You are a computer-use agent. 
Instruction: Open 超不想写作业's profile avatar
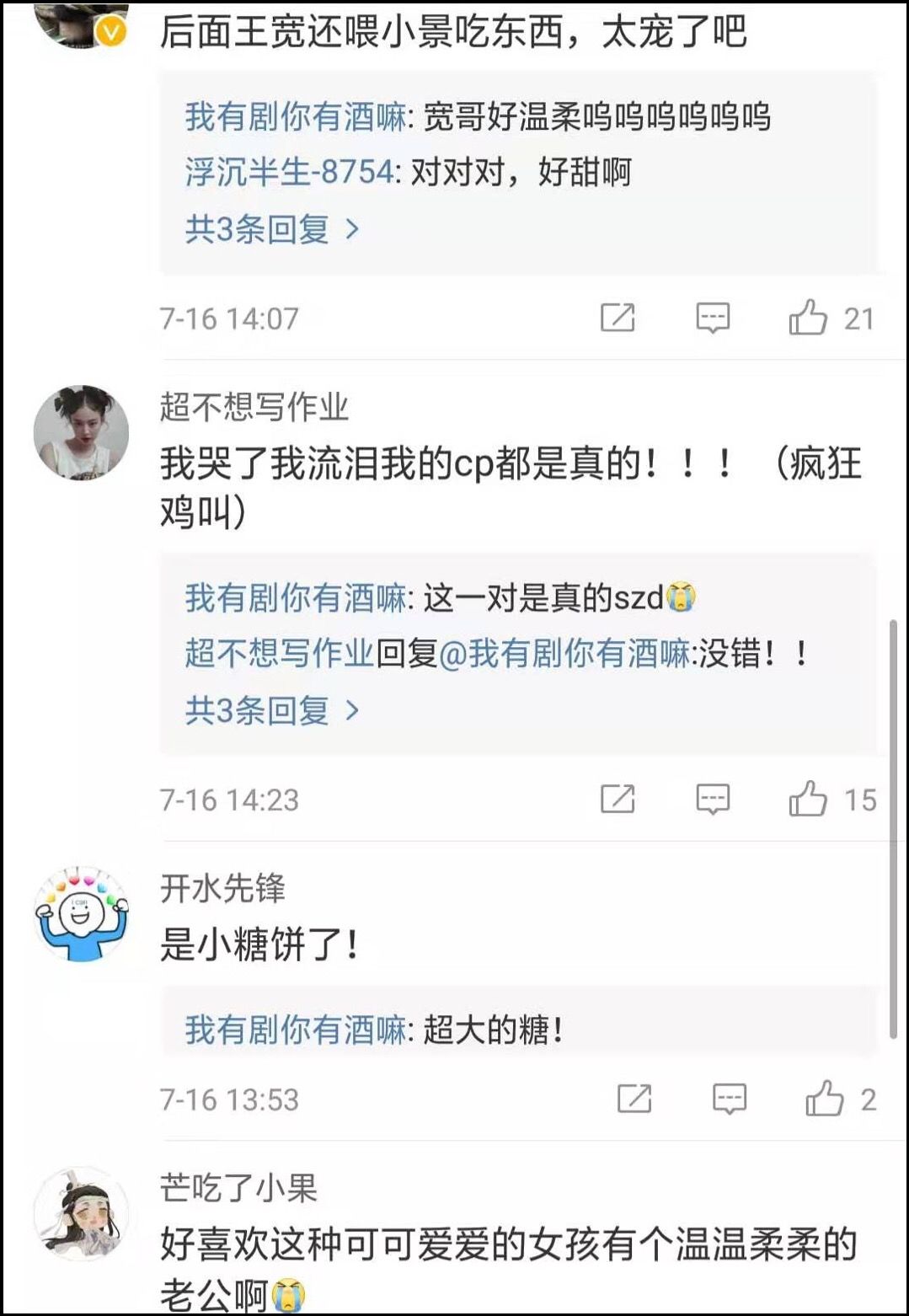[81, 433]
